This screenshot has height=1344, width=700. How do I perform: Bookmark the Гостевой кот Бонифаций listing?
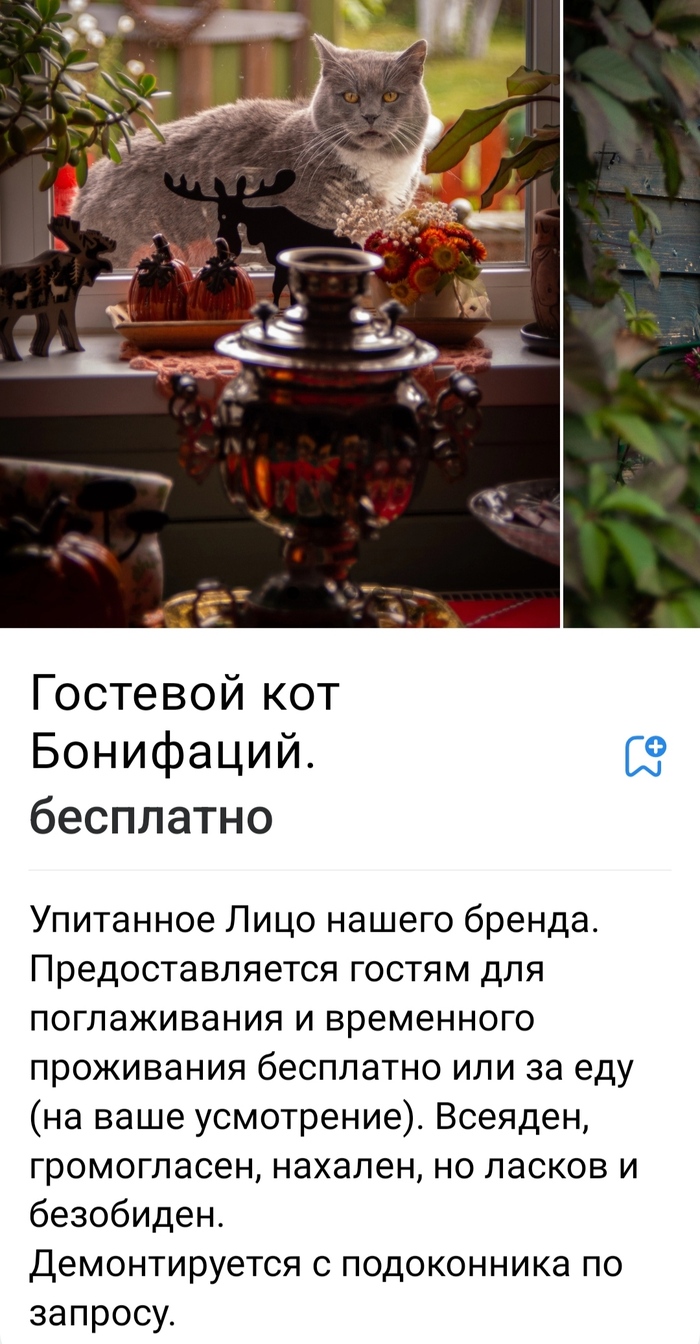coord(645,756)
